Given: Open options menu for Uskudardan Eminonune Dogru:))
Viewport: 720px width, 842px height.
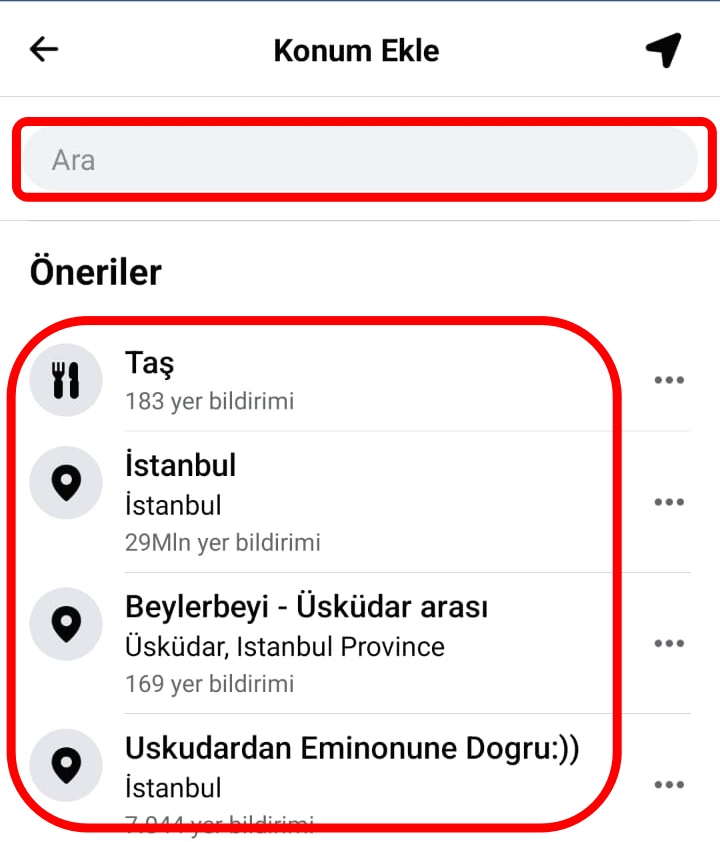Looking at the screenshot, I should (x=668, y=785).
